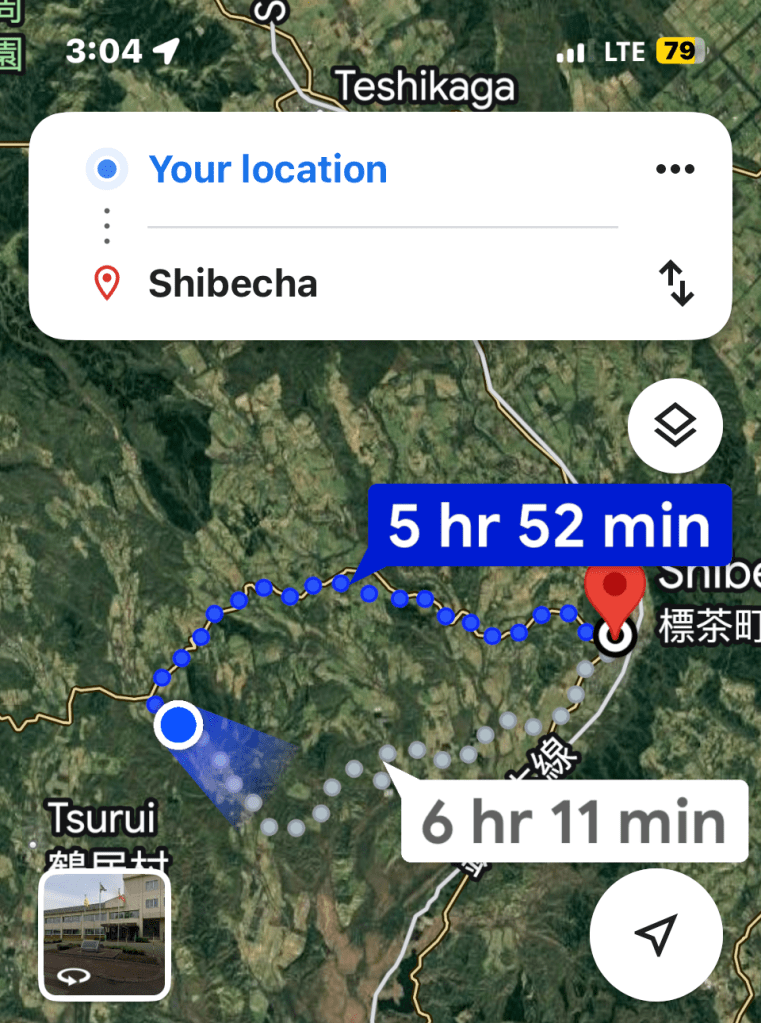Choose the alternate 6 hr 11 min route
761x1023 pixels.
click(573, 822)
